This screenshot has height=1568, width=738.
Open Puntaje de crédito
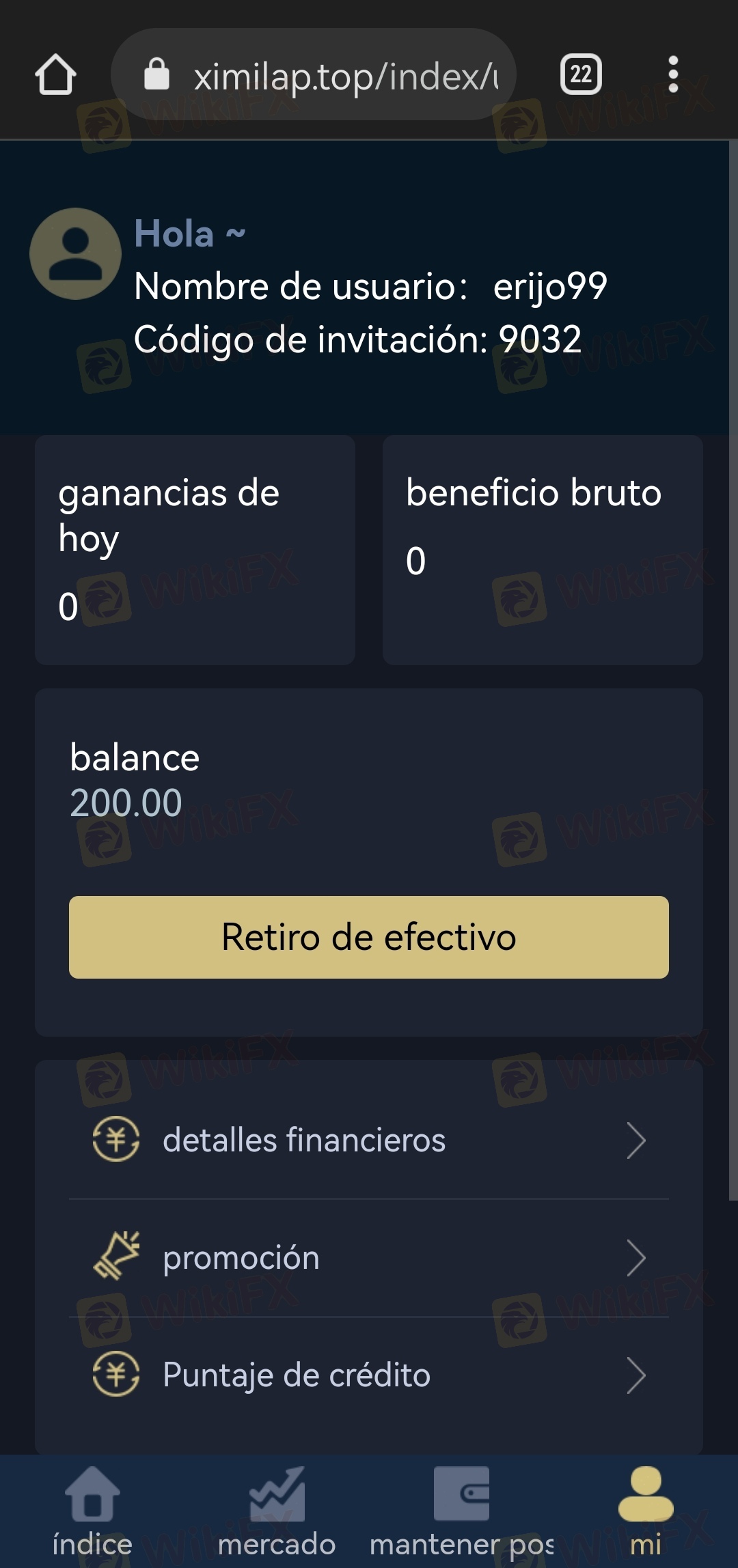coord(369,1375)
